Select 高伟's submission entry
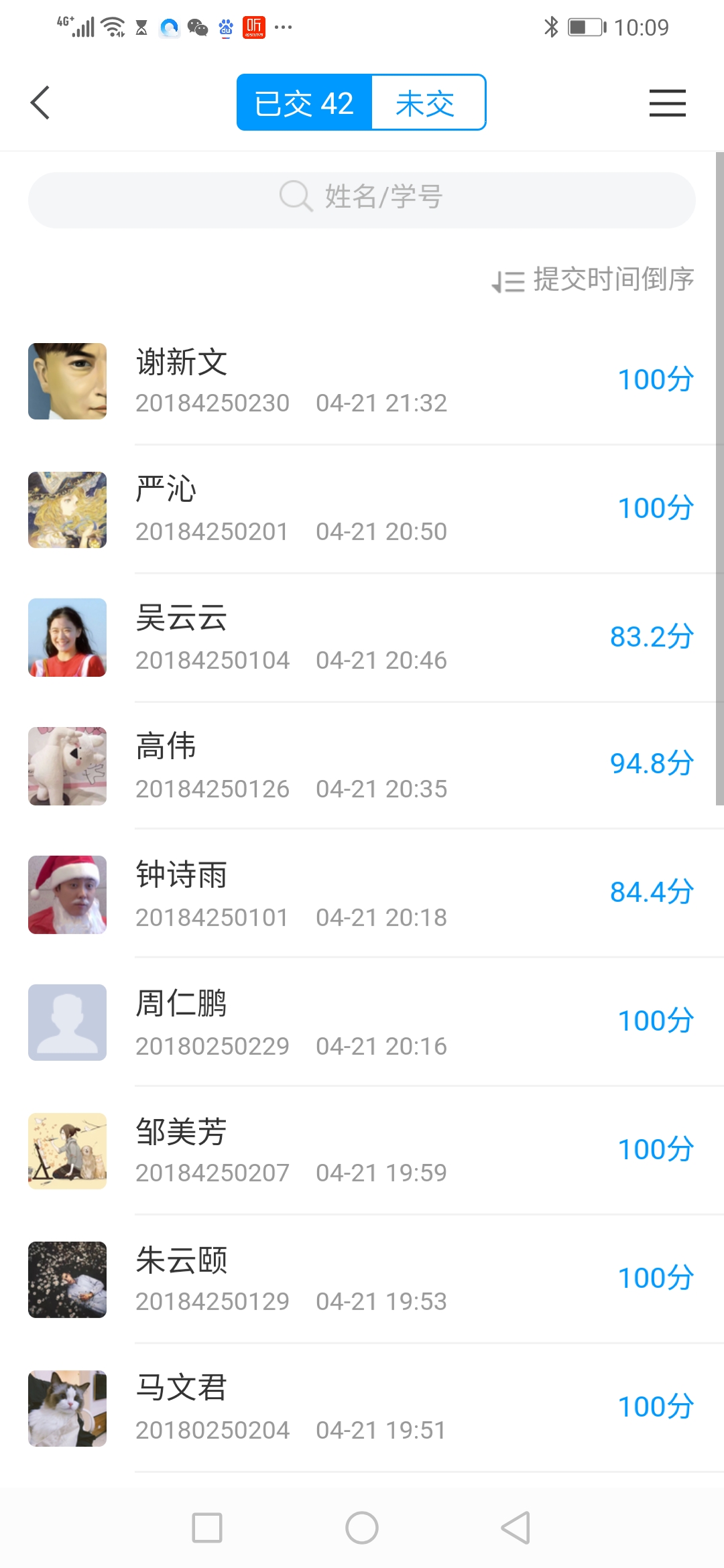The width and height of the screenshot is (724, 1568). point(362,766)
